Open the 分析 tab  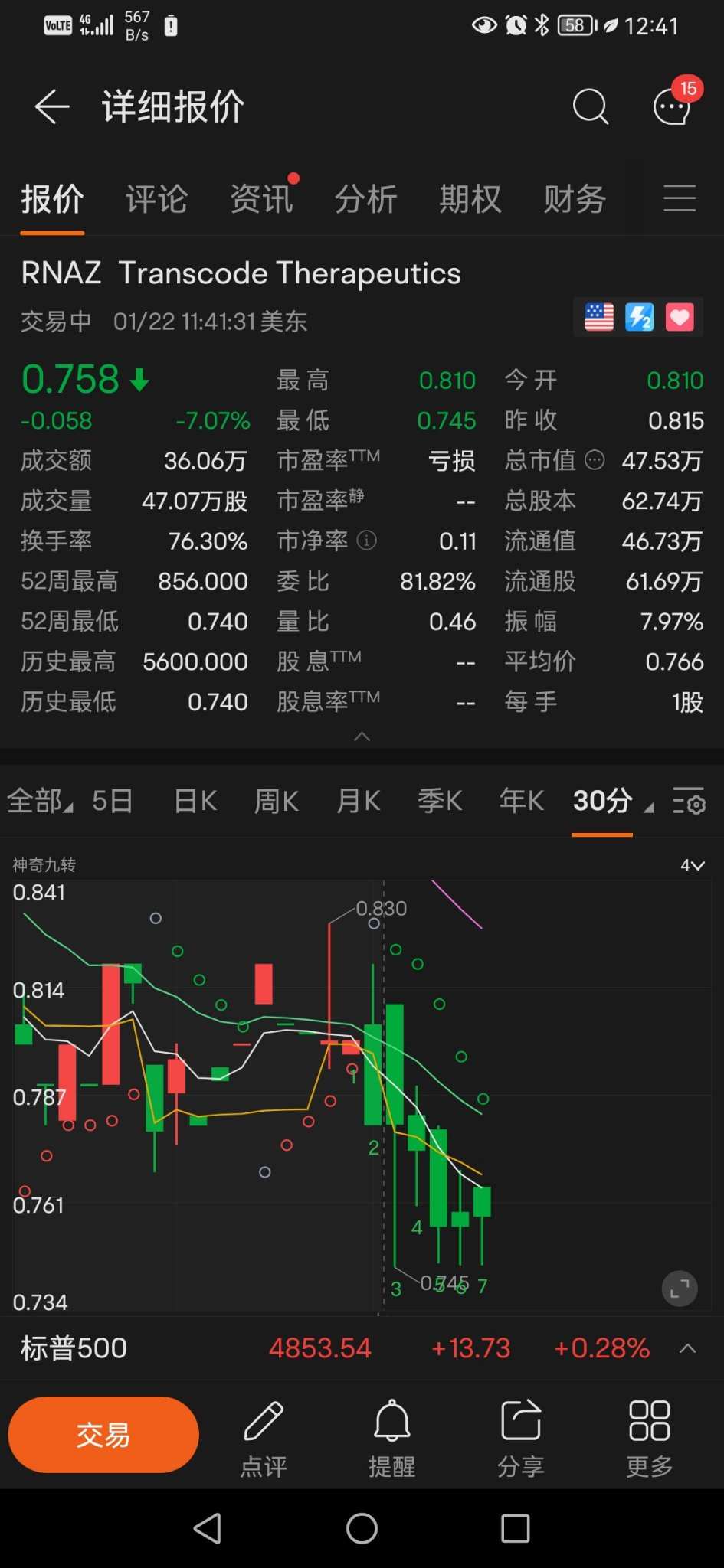366,199
